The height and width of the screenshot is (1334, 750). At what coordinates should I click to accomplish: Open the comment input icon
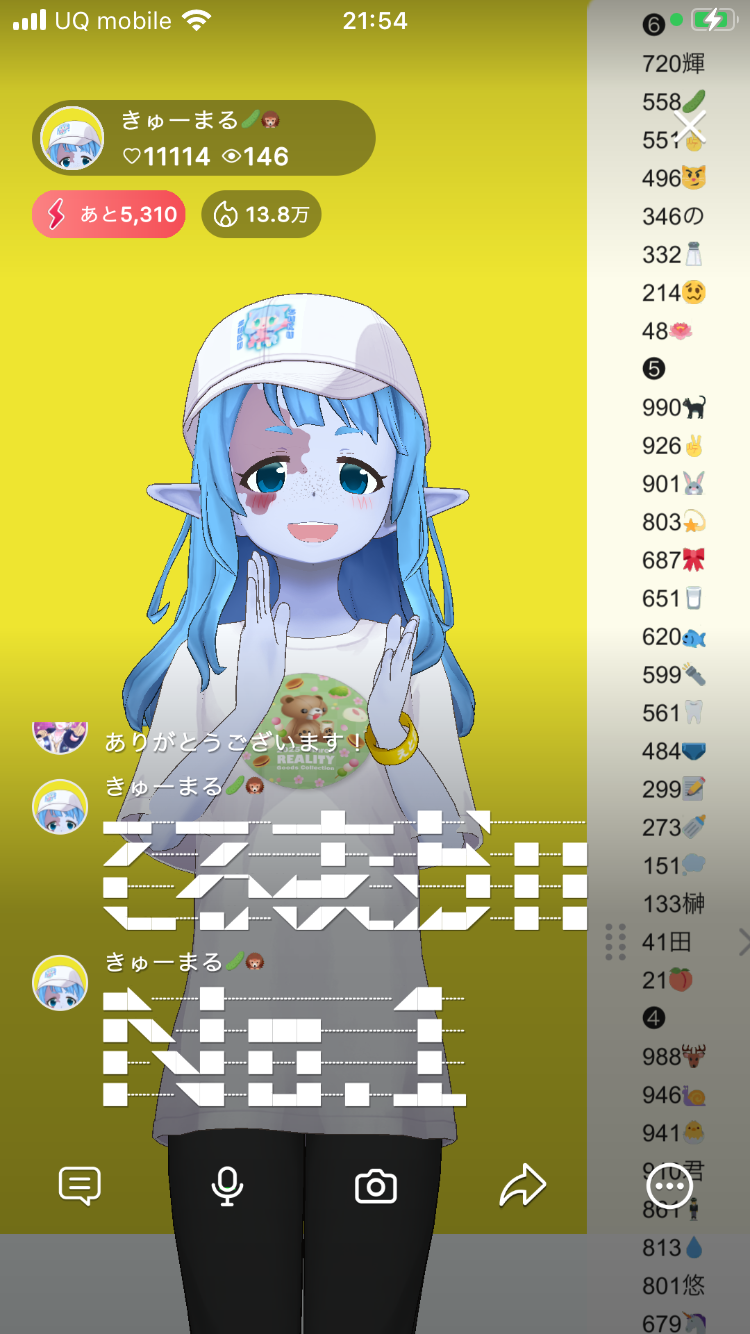pyautogui.click(x=80, y=1186)
